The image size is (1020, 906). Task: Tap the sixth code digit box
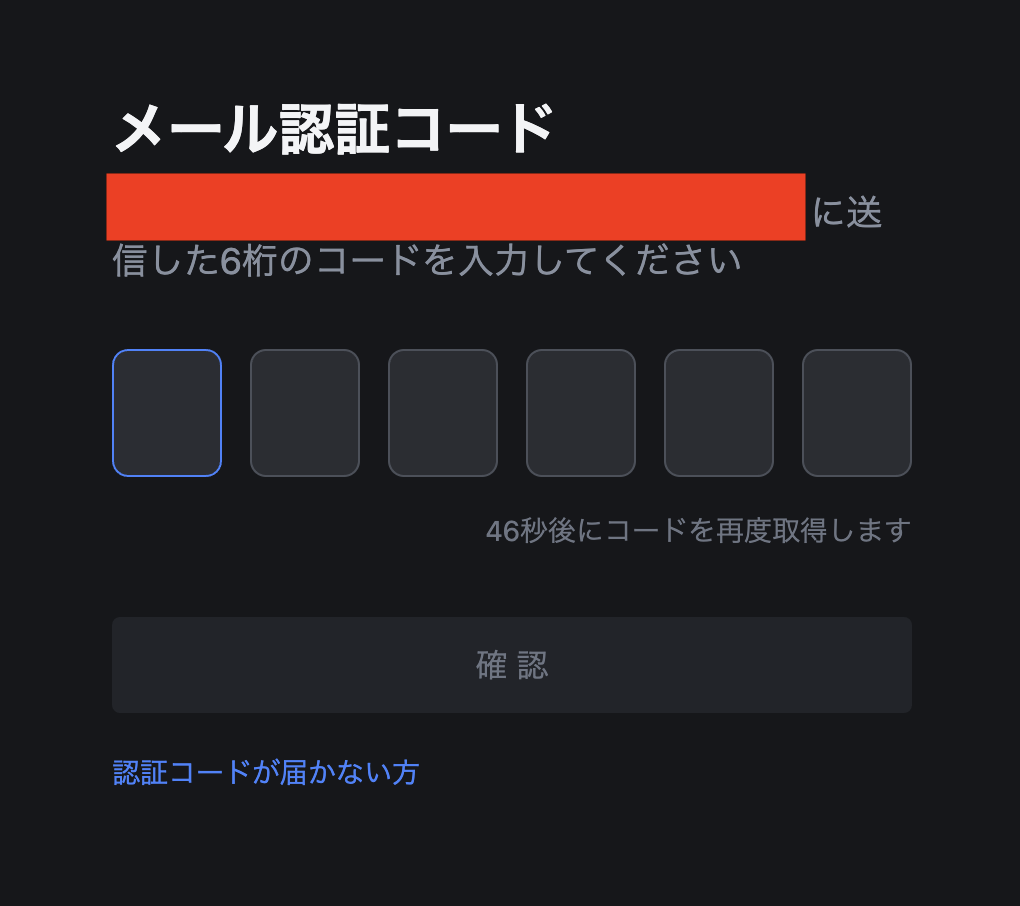[857, 413]
